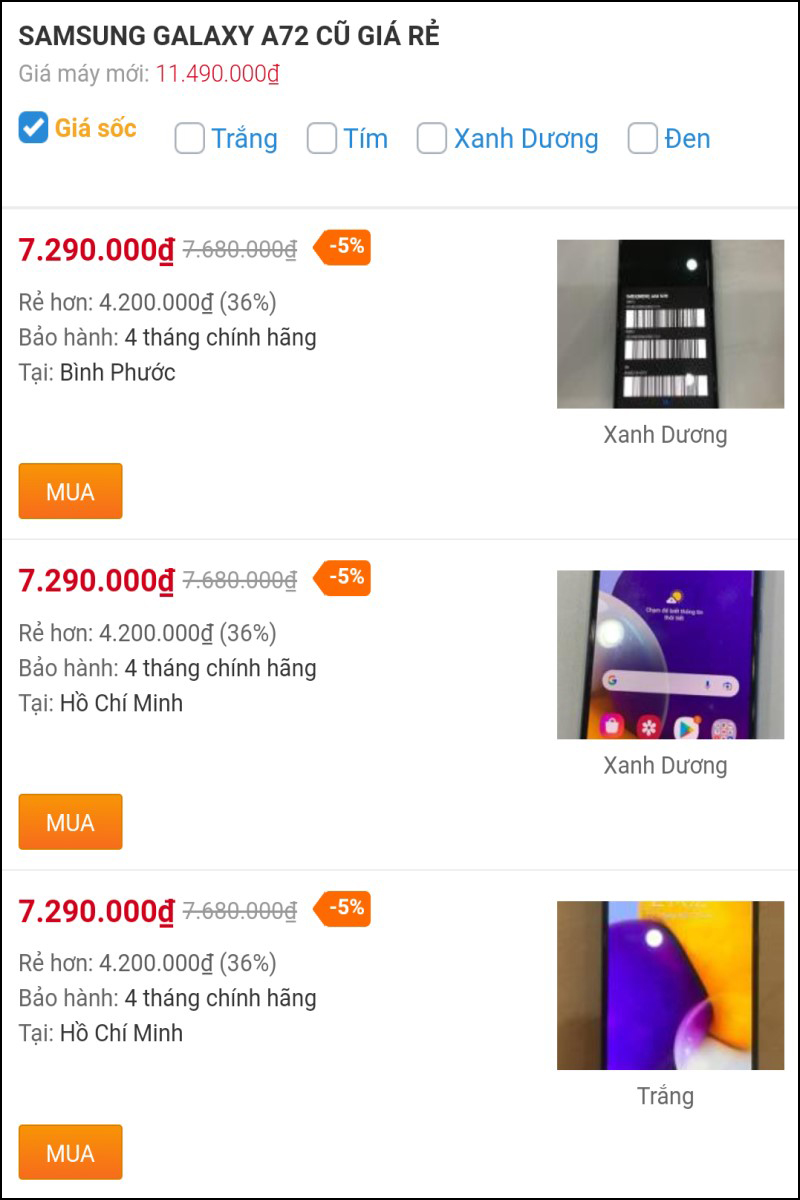Enable the Xanh Dương color filter
This screenshot has height=1200, width=800.
tap(432, 139)
